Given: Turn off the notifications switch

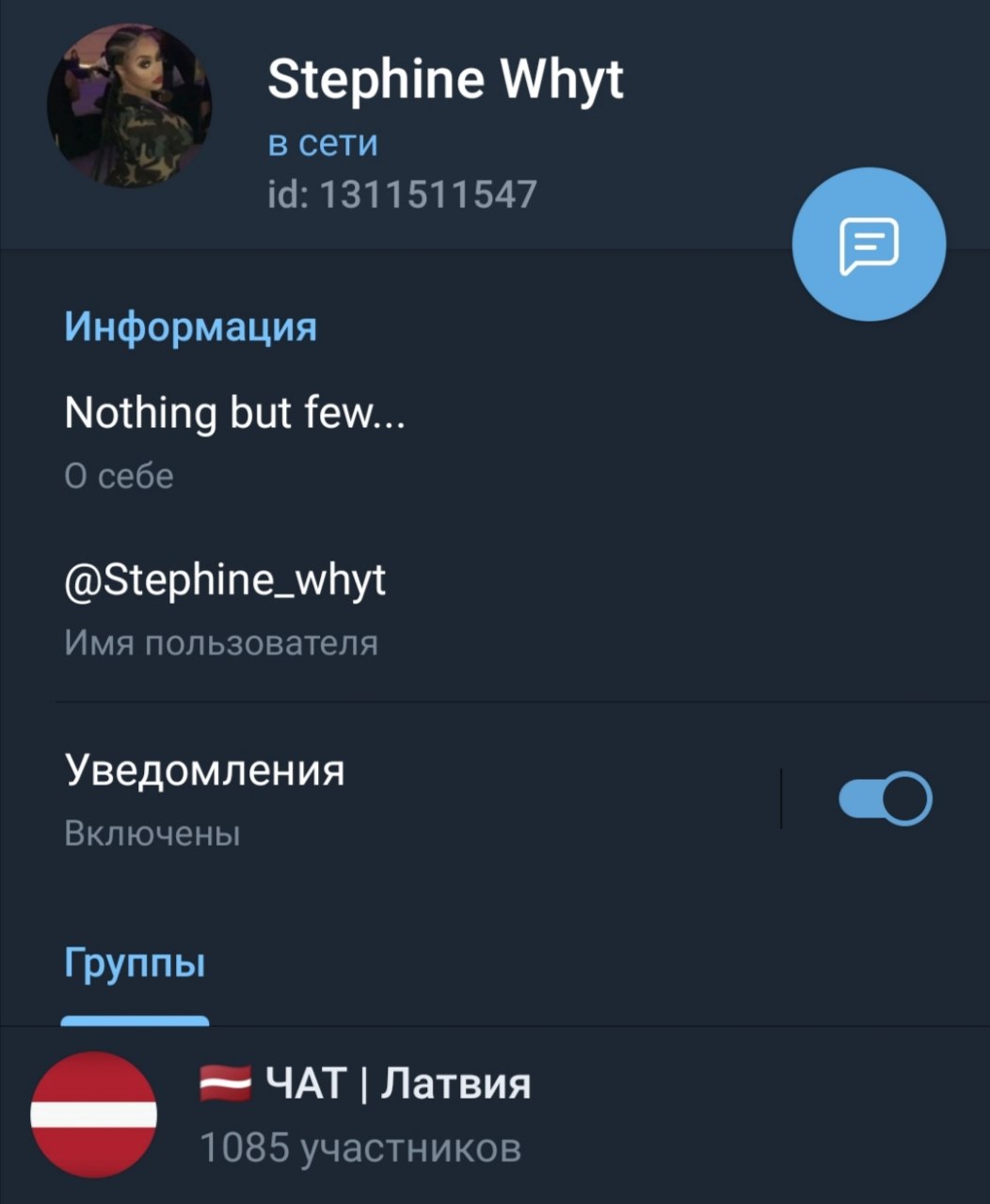Looking at the screenshot, I should [x=885, y=799].
